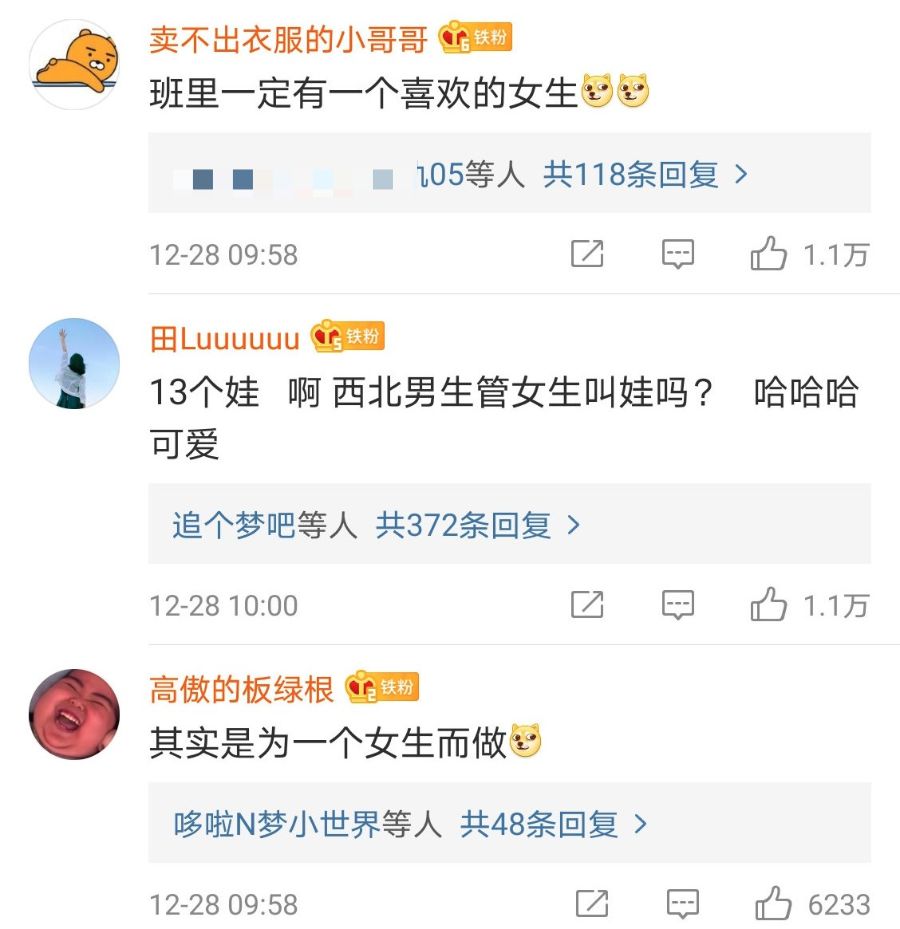
Task: Repost the comment about 喜欢的女生
Action: (x=587, y=254)
